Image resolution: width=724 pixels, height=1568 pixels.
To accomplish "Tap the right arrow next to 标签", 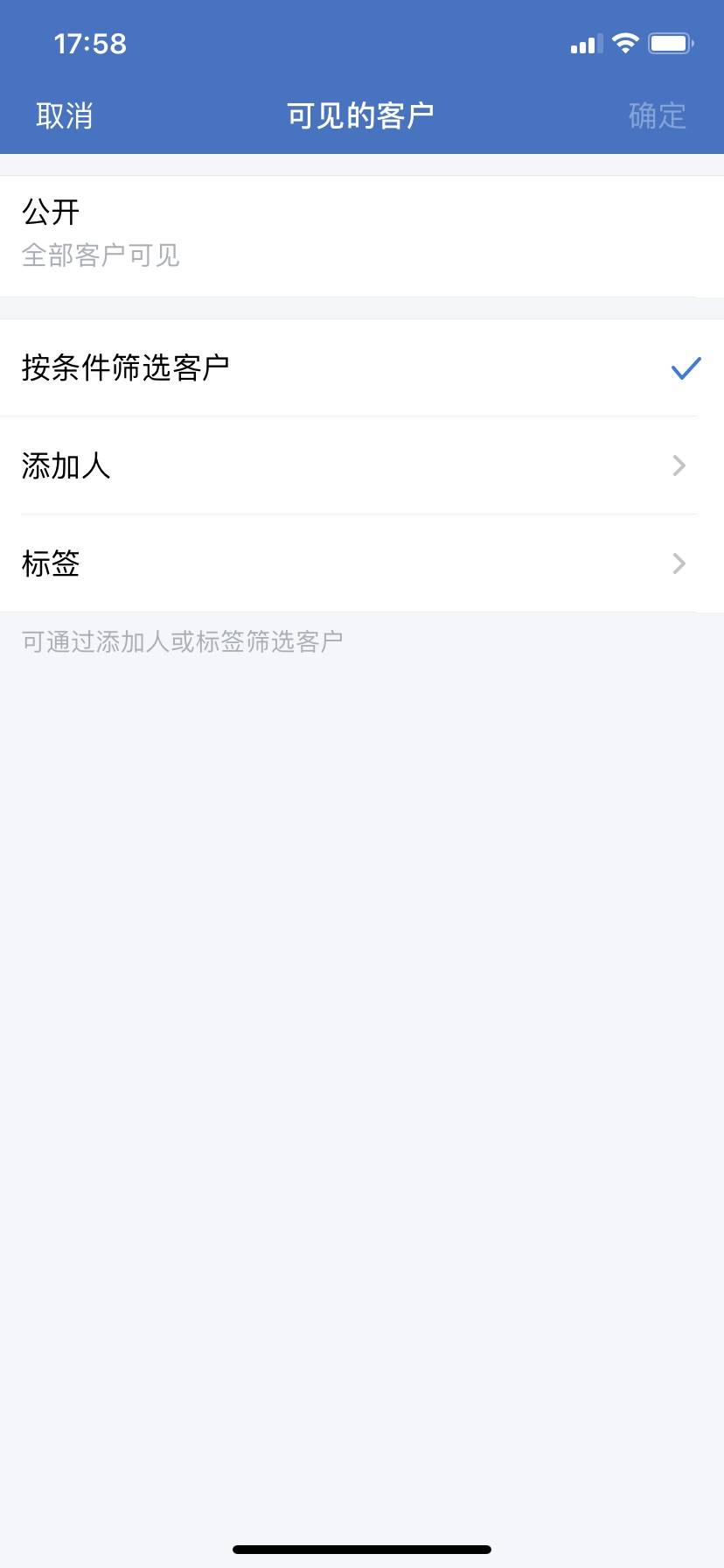I will pos(679,563).
